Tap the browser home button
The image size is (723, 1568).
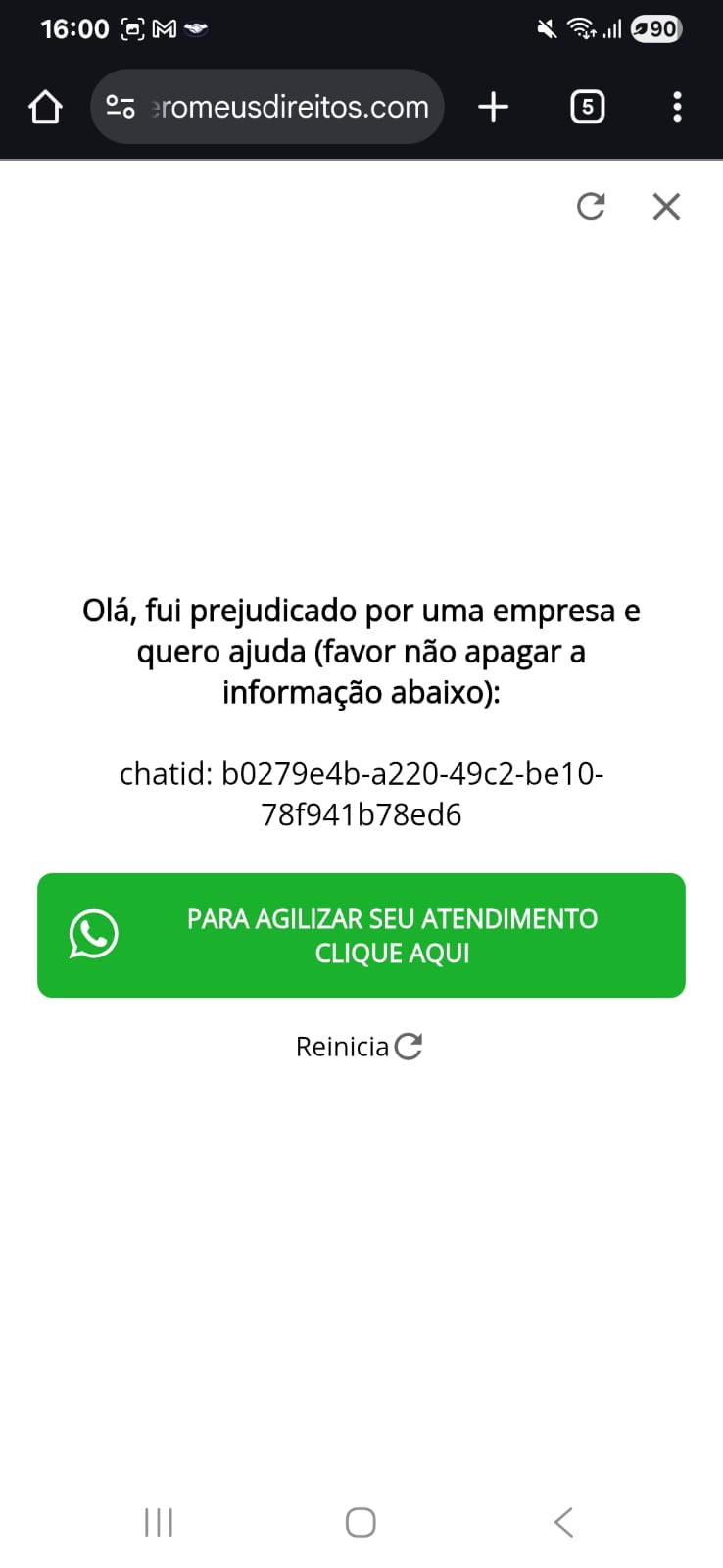tap(45, 107)
